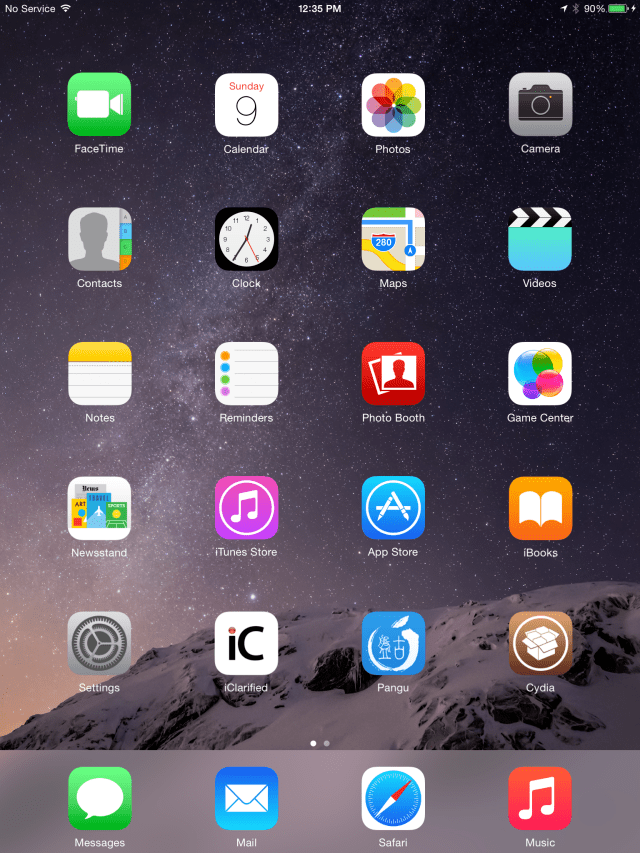Launch the Videos app
This screenshot has height=853, width=640.
tap(540, 239)
